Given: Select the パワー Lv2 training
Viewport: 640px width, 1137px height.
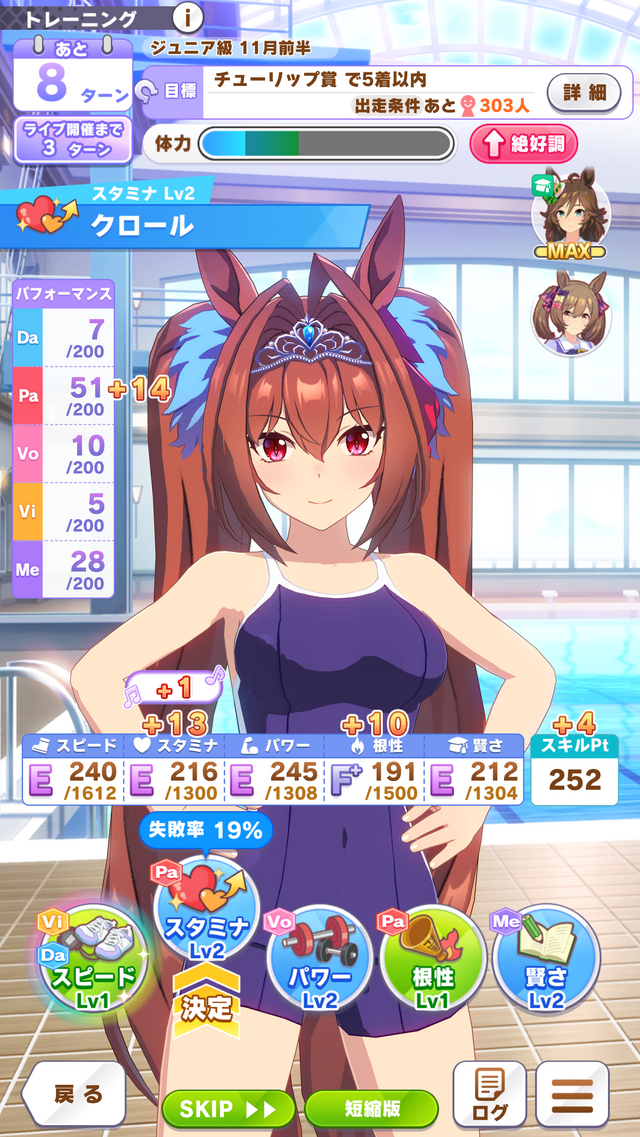Looking at the screenshot, I should [320, 955].
